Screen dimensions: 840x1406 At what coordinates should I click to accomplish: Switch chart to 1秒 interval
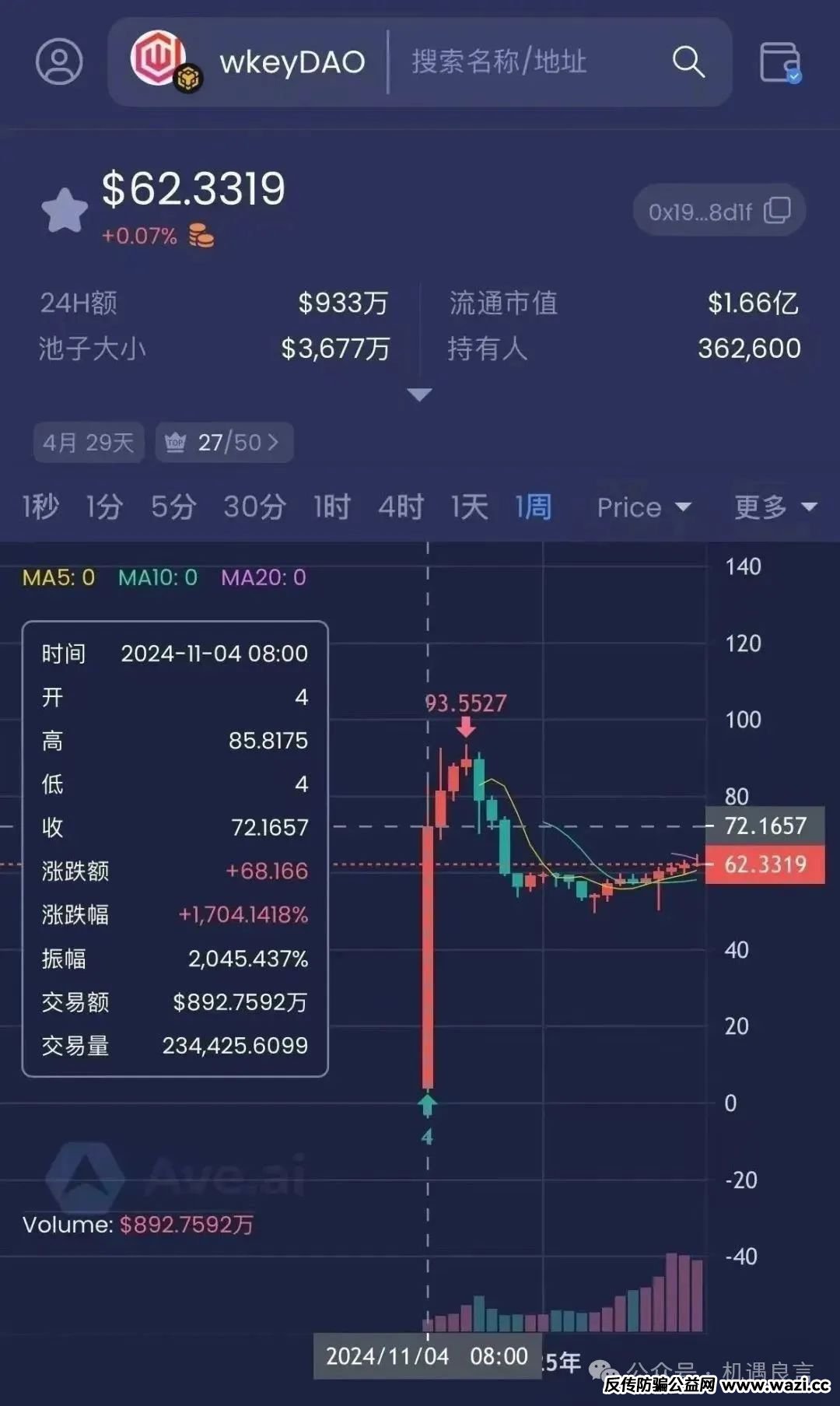click(40, 507)
